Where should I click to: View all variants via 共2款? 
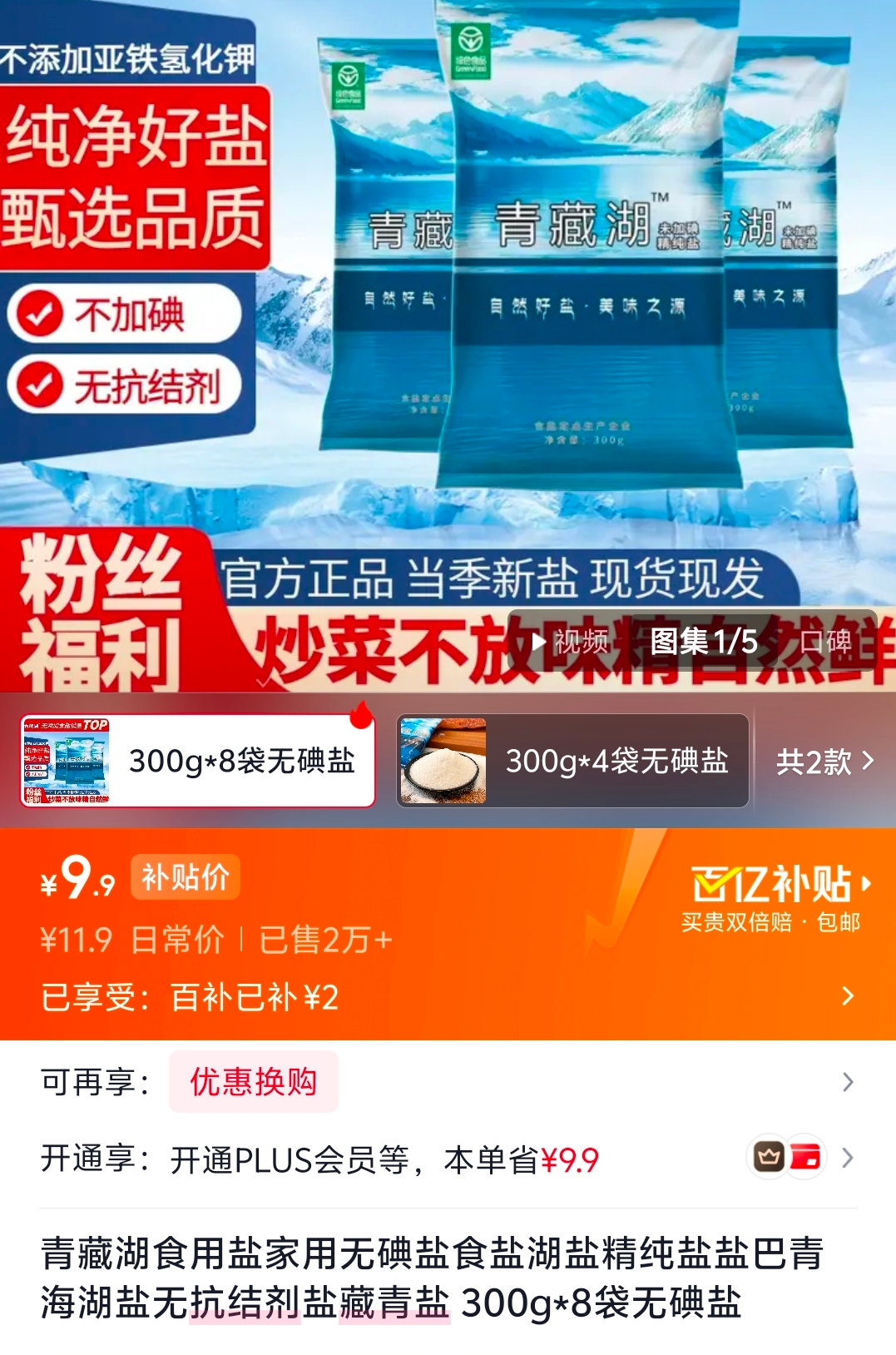coord(824,761)
